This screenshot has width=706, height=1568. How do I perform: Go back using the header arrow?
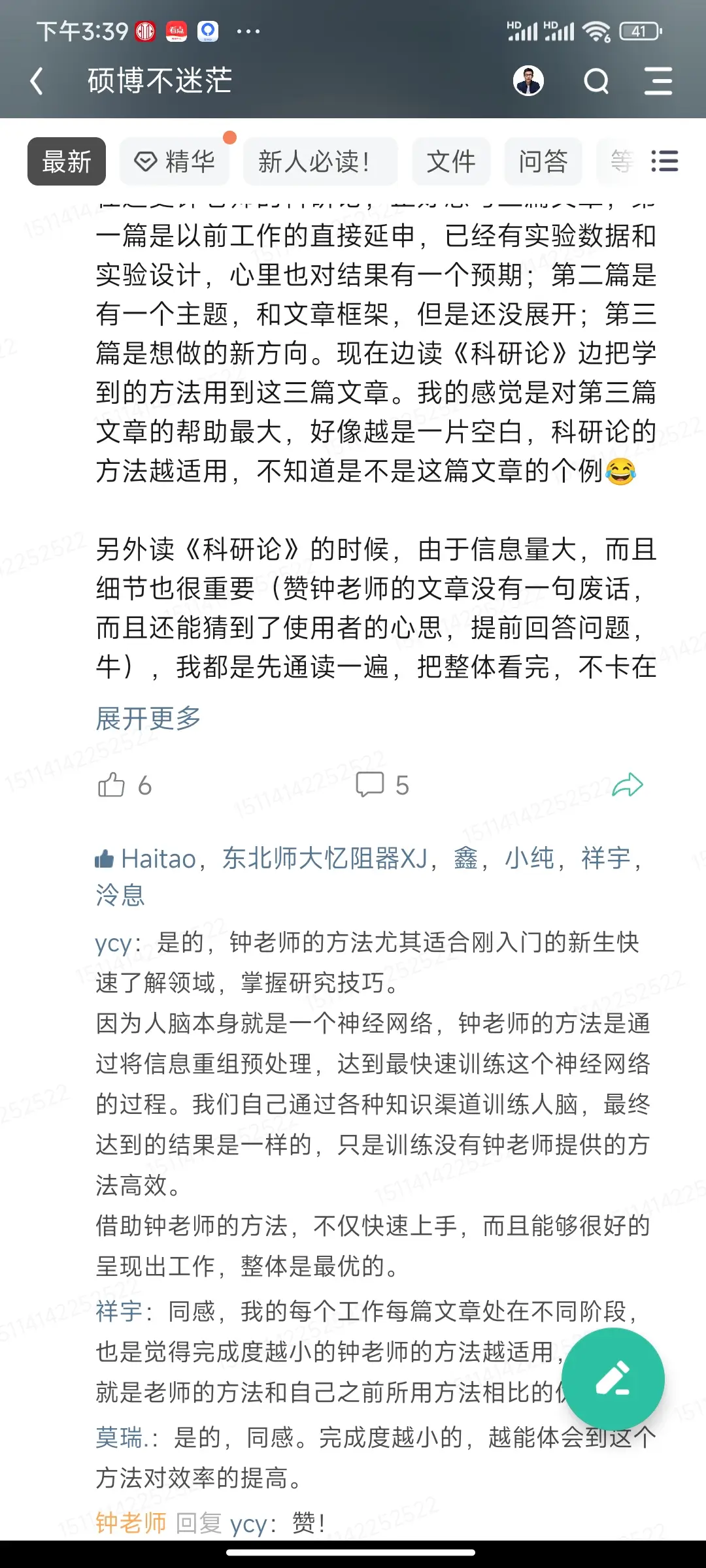[37, 82]
